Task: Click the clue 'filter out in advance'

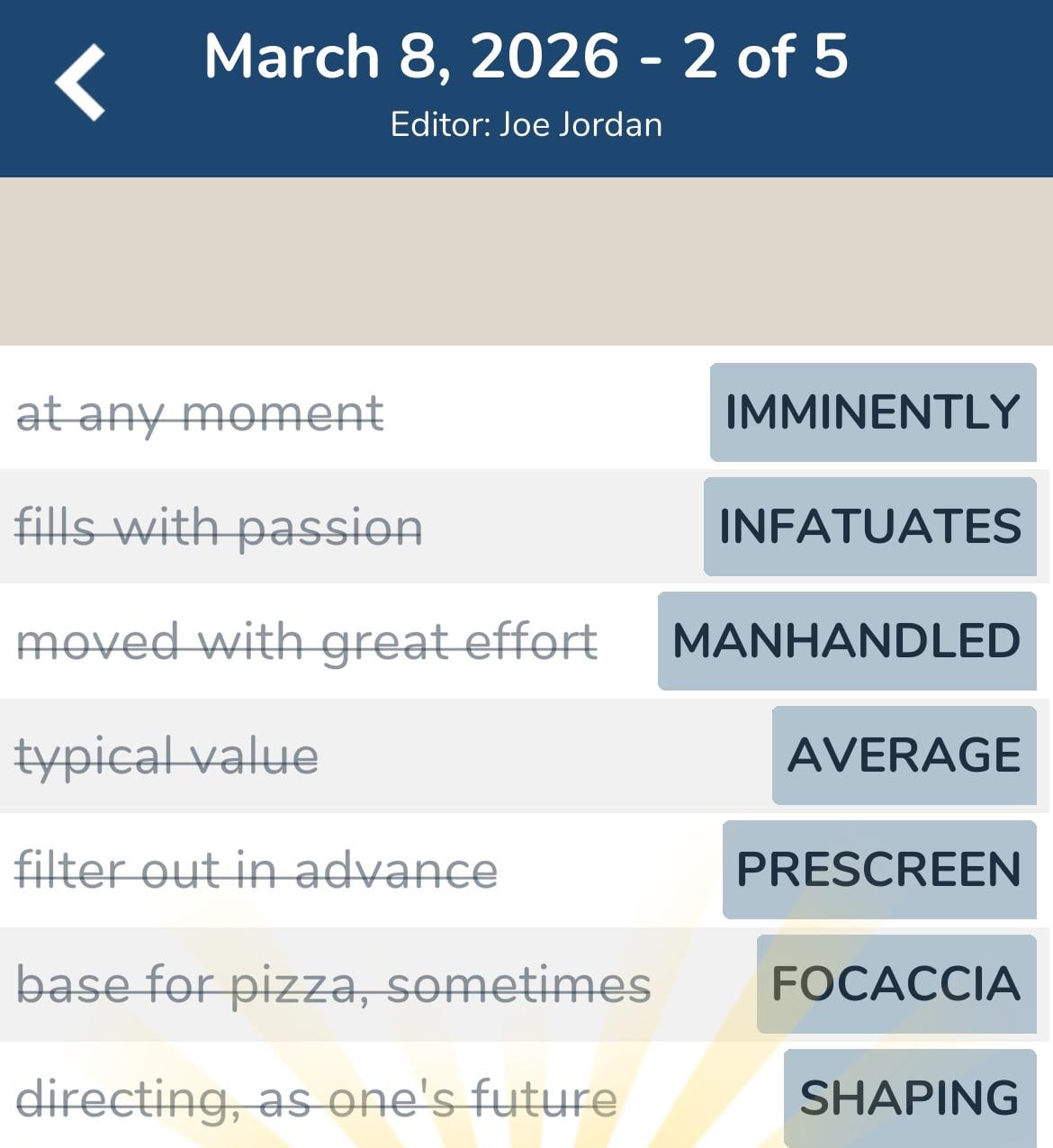Action: (x=257, y=870)
